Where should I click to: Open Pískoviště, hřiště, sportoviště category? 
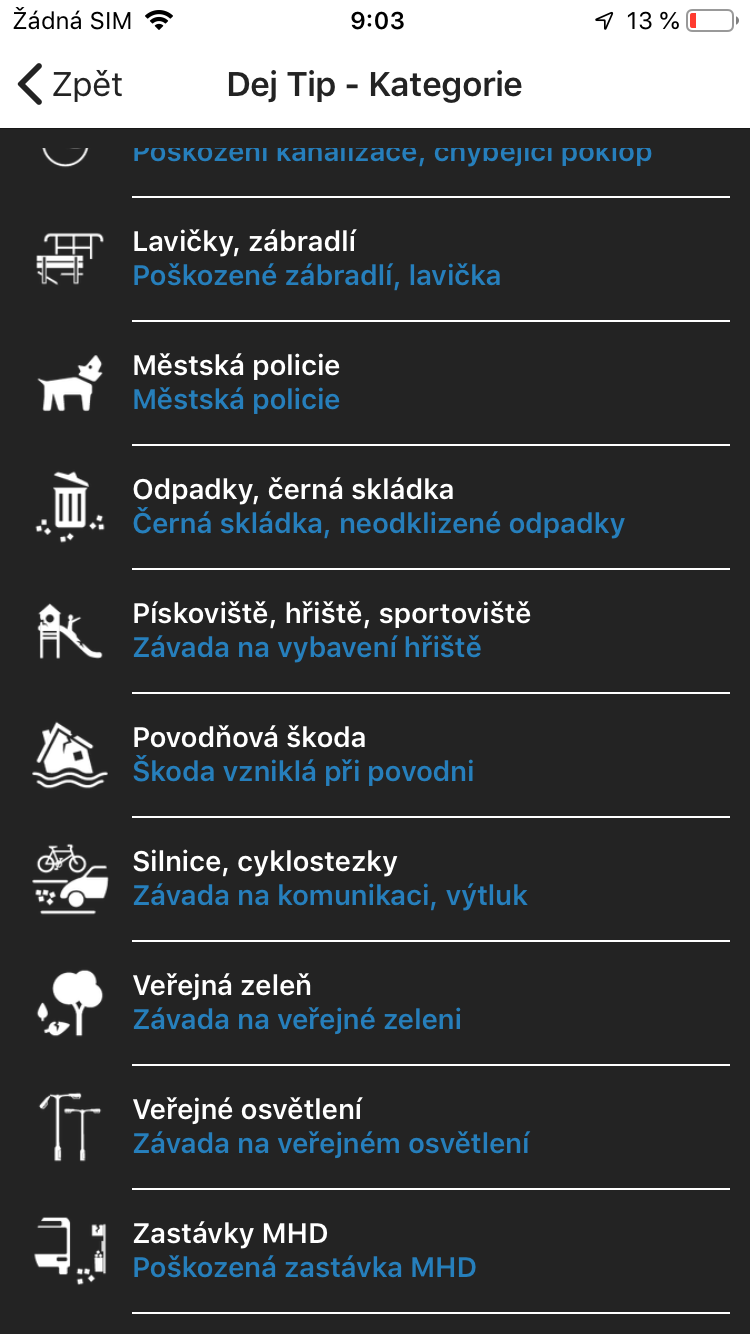point(375,631)
